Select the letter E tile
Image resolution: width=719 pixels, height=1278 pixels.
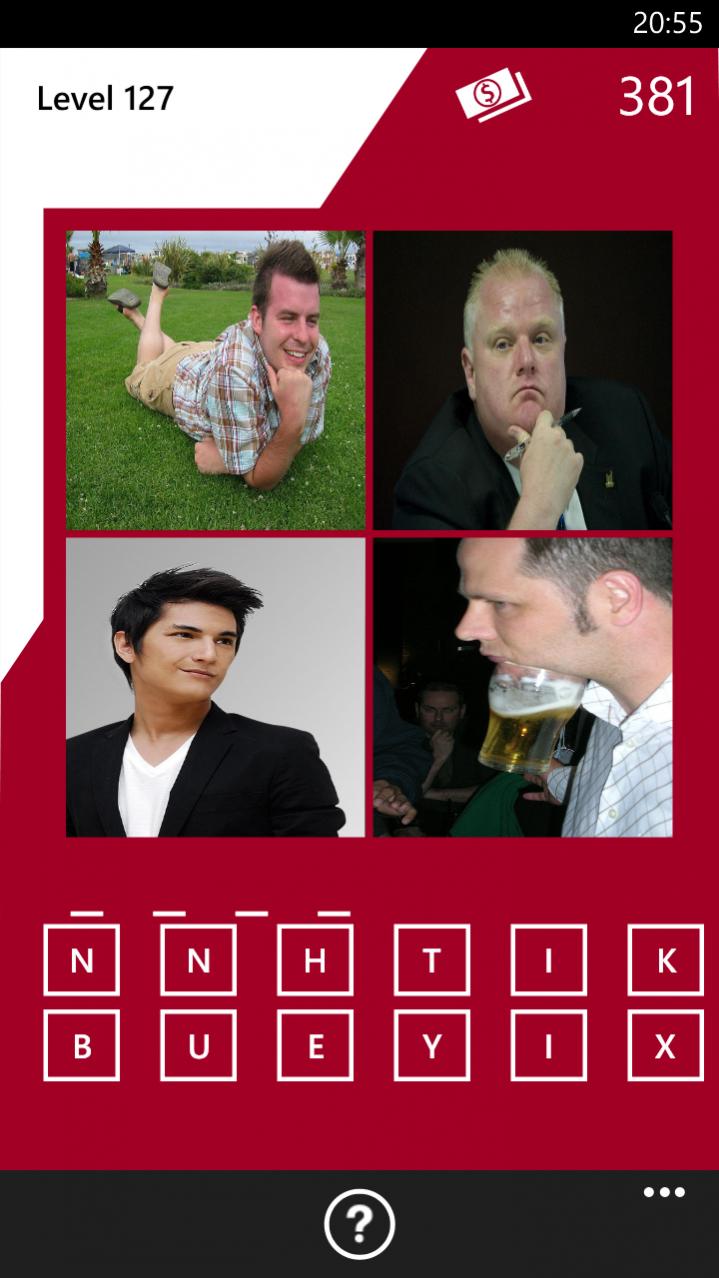315,1045
